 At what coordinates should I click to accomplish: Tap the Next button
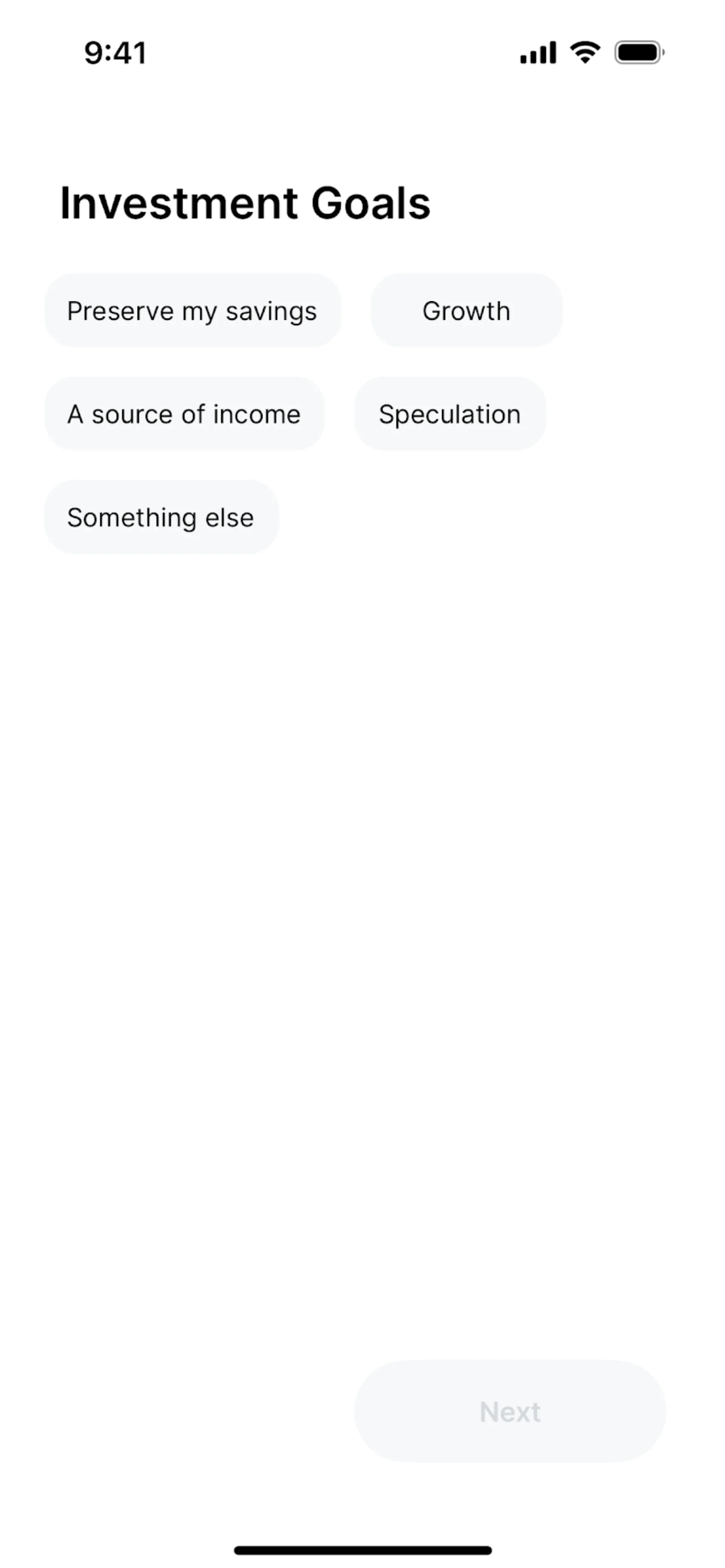(509, 1412)
